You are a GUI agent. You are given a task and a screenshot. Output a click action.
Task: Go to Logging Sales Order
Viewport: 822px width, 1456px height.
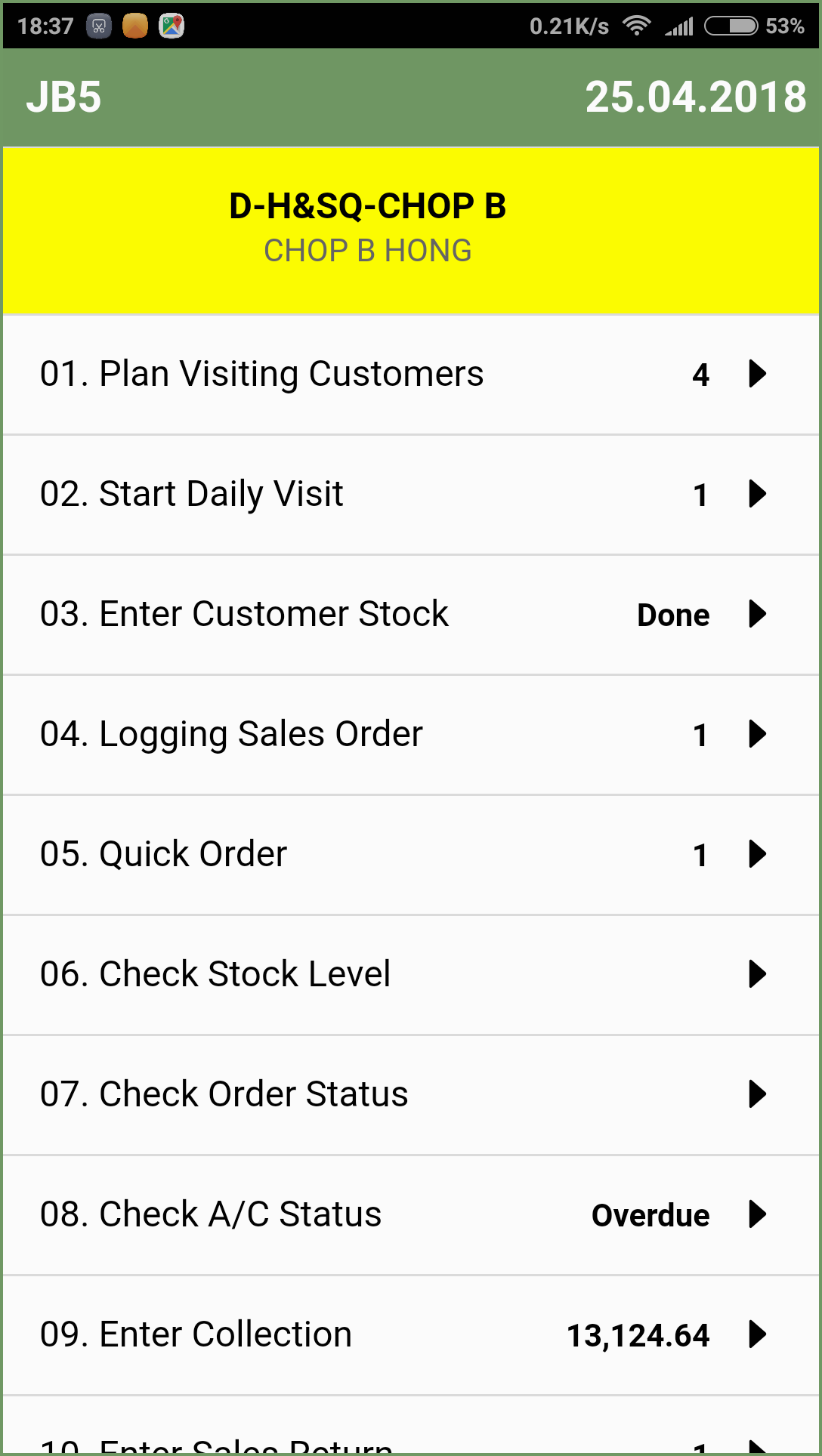coord(411,735)
